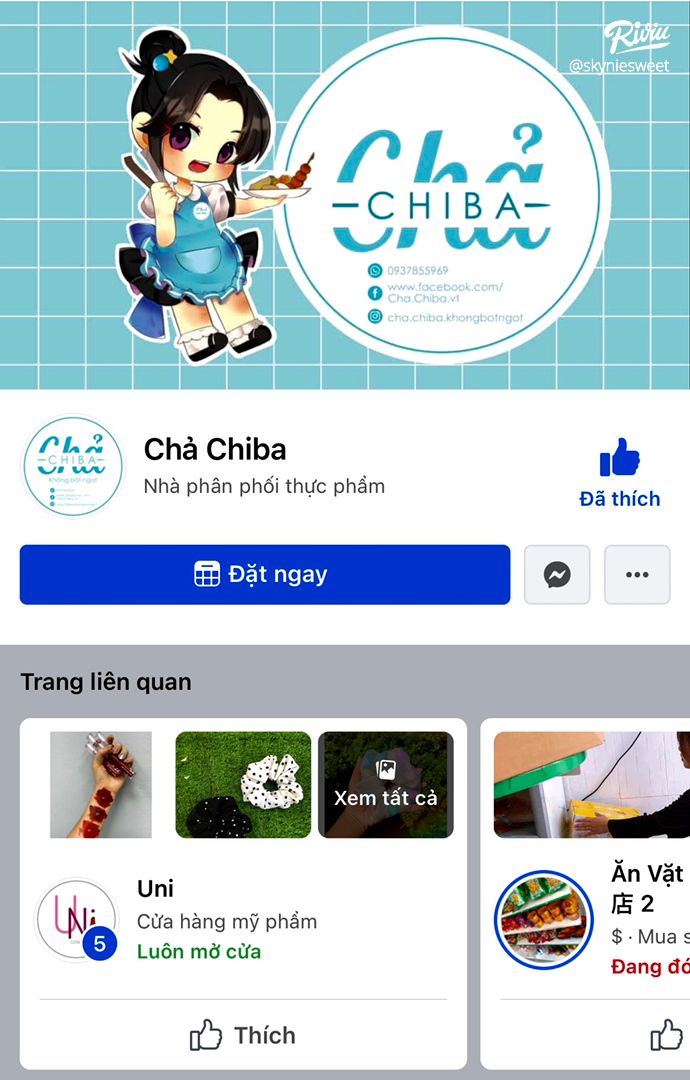The image size is (690, 1080).
Task: Open the three-dot more options menu
Action: point(637,575)
